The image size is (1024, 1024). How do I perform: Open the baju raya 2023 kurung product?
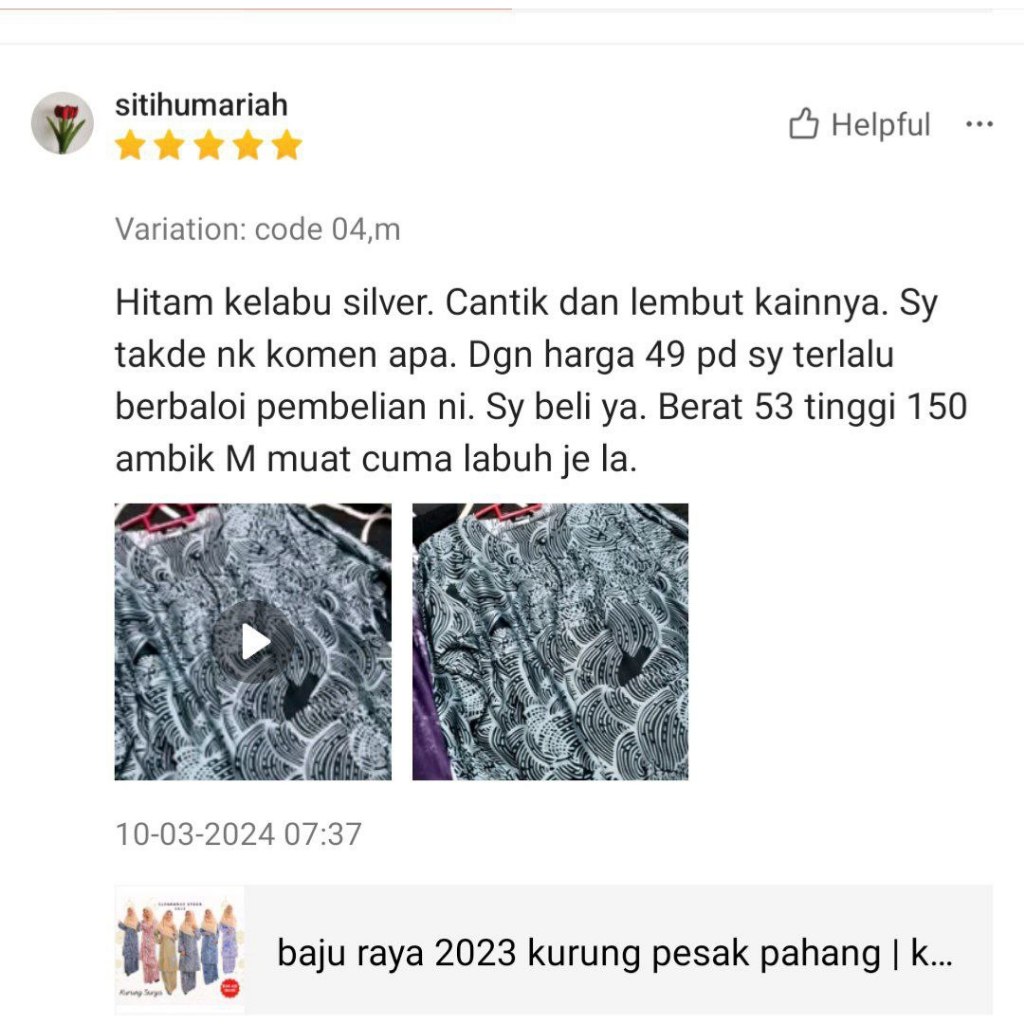click(x=554, y=950)
